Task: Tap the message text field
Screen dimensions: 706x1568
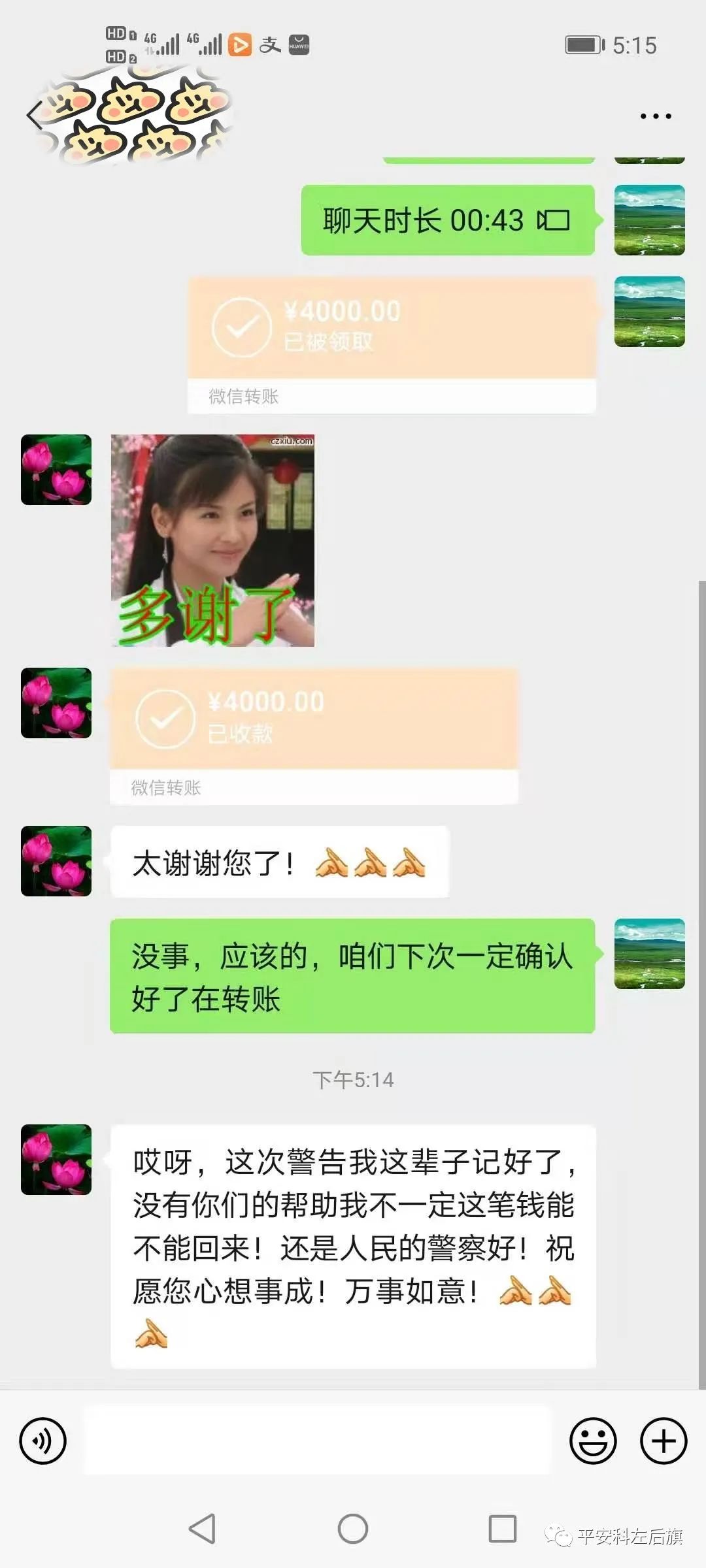Action: click(317, 1441)
